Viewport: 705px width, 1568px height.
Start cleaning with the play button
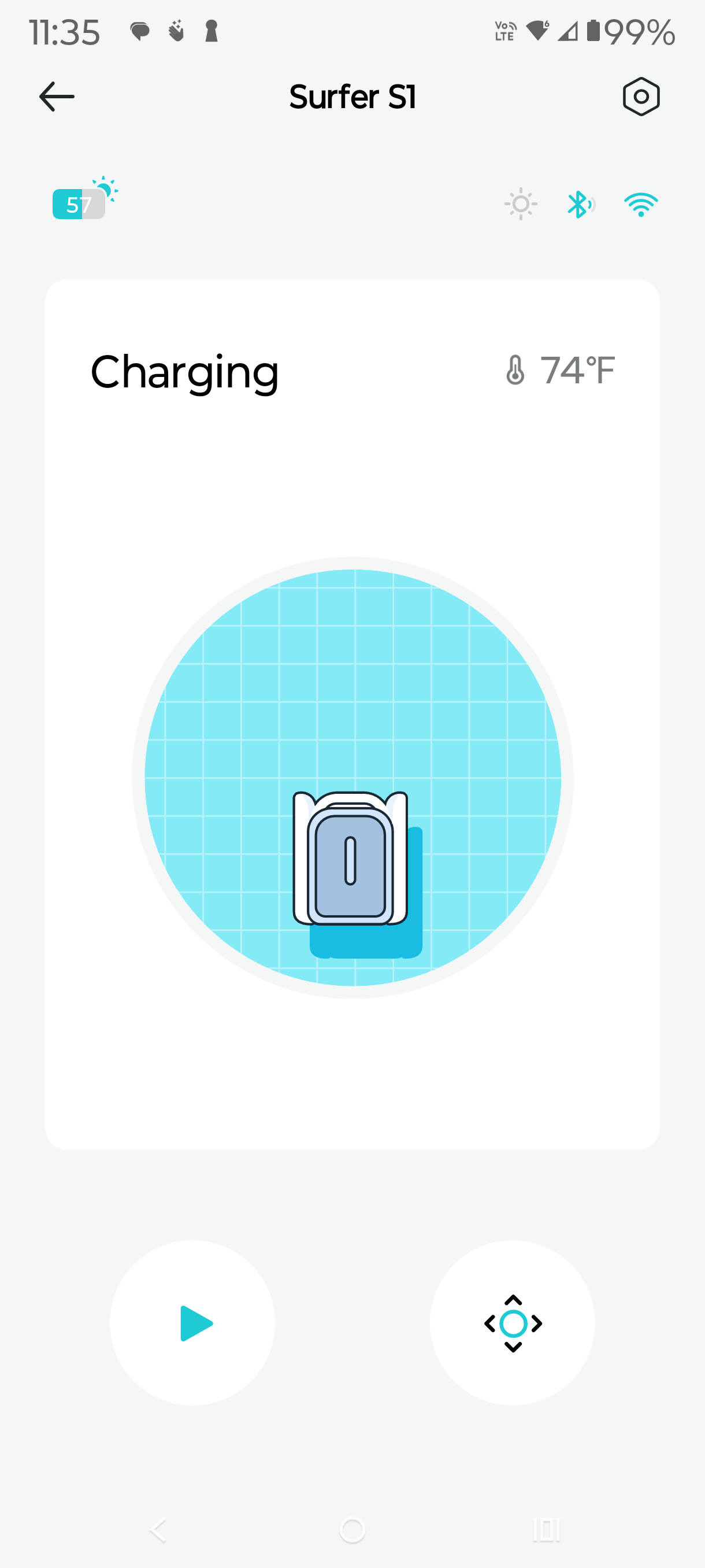(192, 1323)
